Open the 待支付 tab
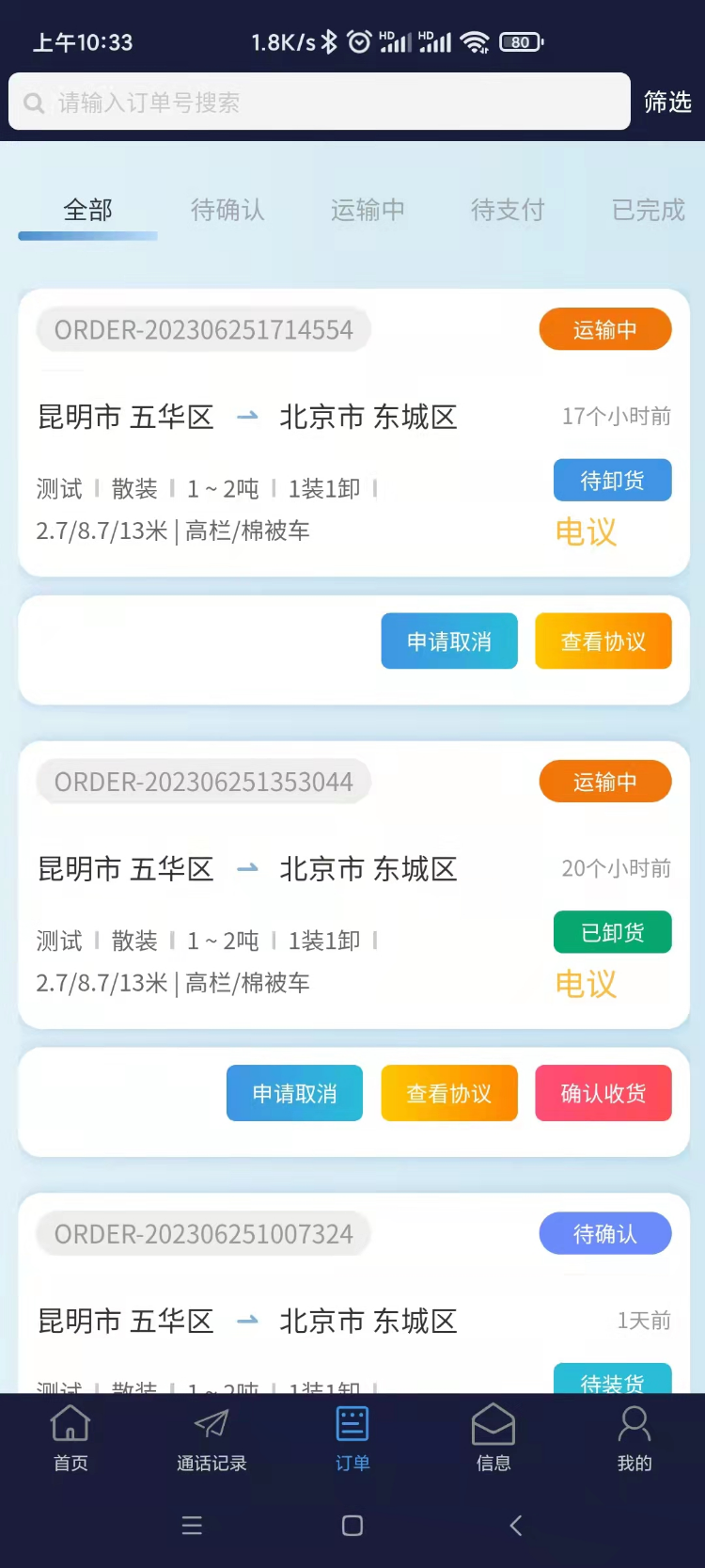 [507, 210]
